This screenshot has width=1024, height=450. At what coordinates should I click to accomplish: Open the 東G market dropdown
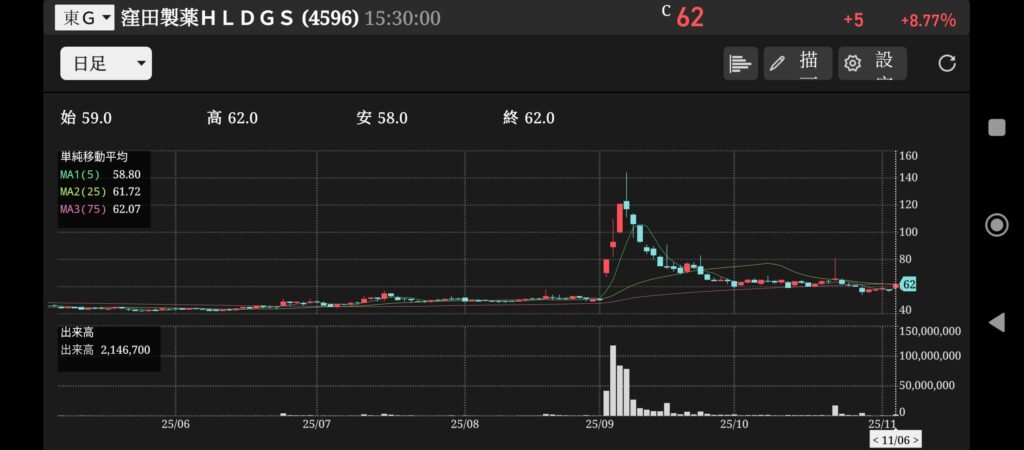click(85, 17)
